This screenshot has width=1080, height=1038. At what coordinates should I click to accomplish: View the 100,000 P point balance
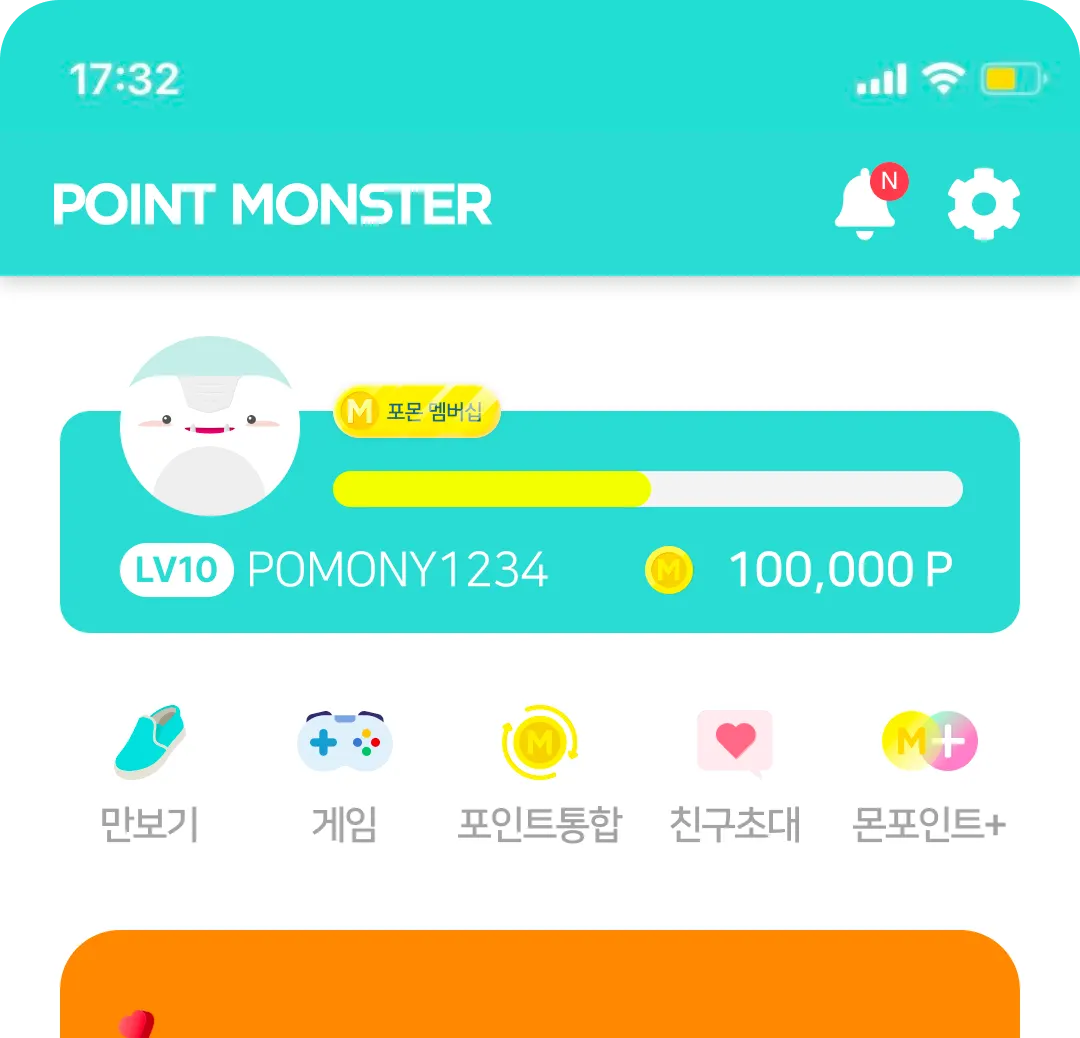point(838,571)
